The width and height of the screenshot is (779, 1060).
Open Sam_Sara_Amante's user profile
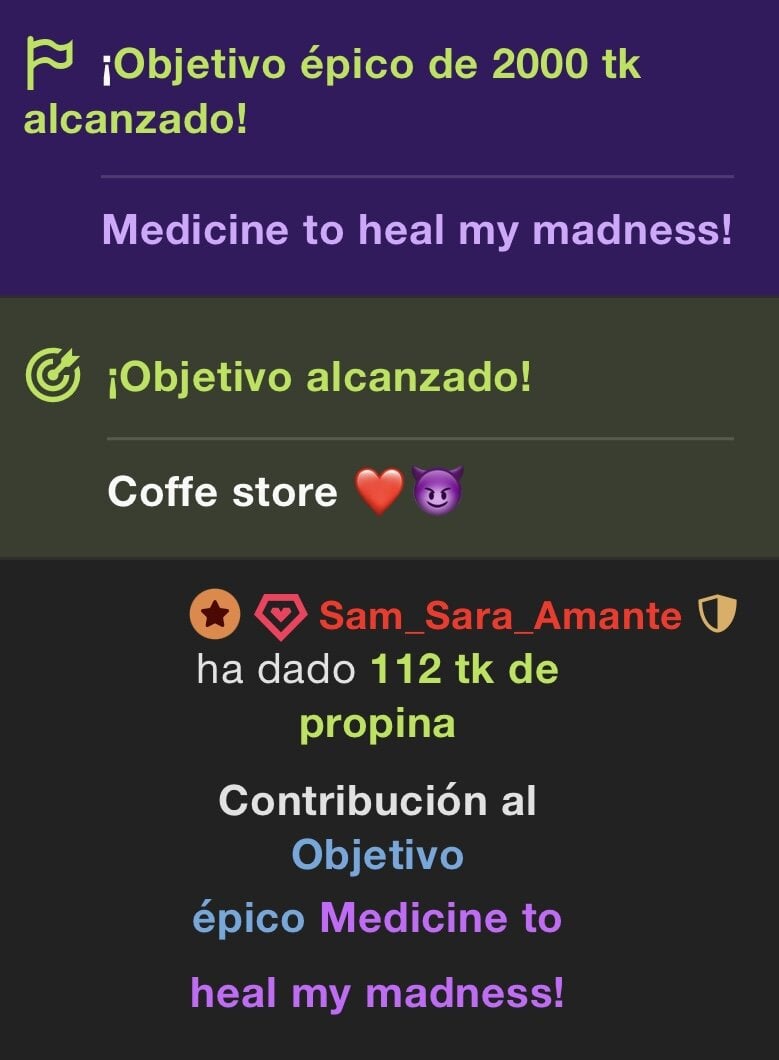(x=500, y=616)
